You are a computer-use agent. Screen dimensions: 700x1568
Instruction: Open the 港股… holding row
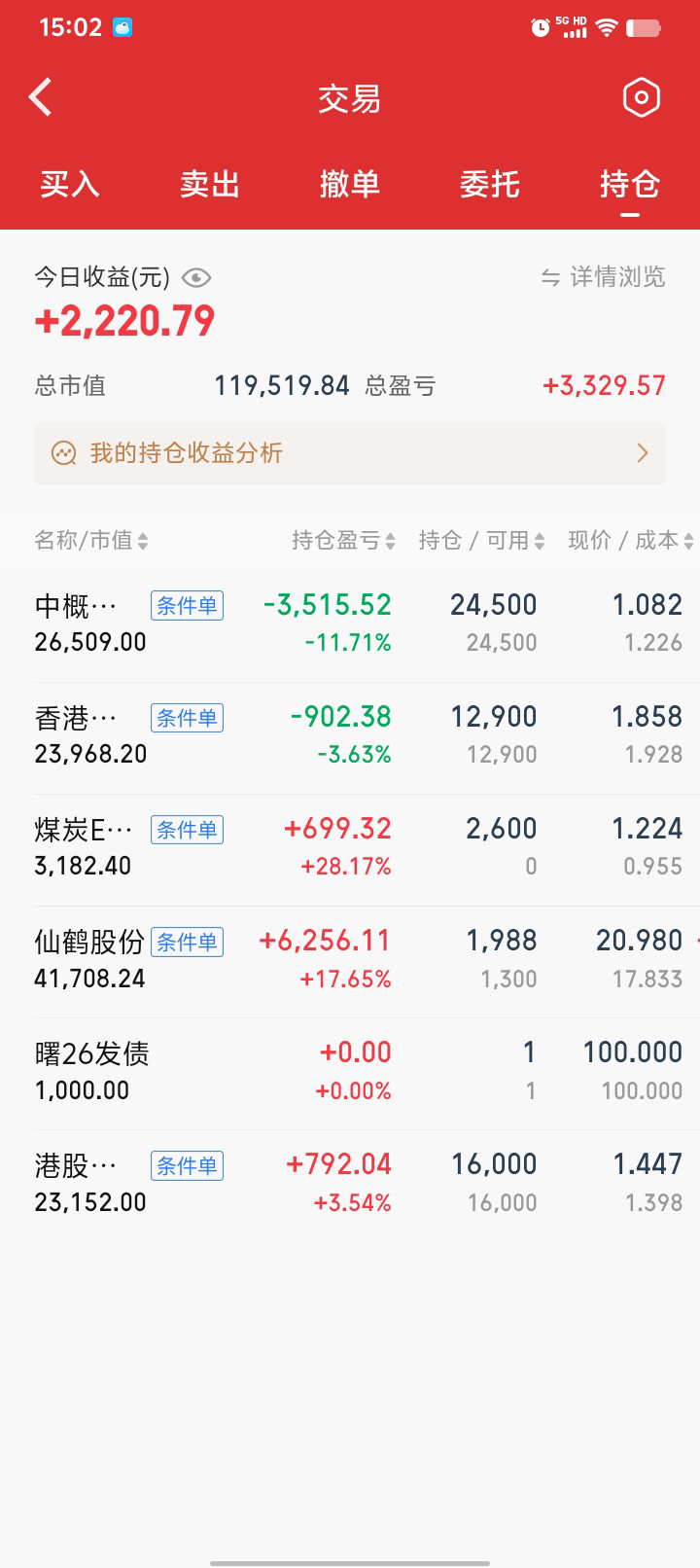coord(350,1183)
